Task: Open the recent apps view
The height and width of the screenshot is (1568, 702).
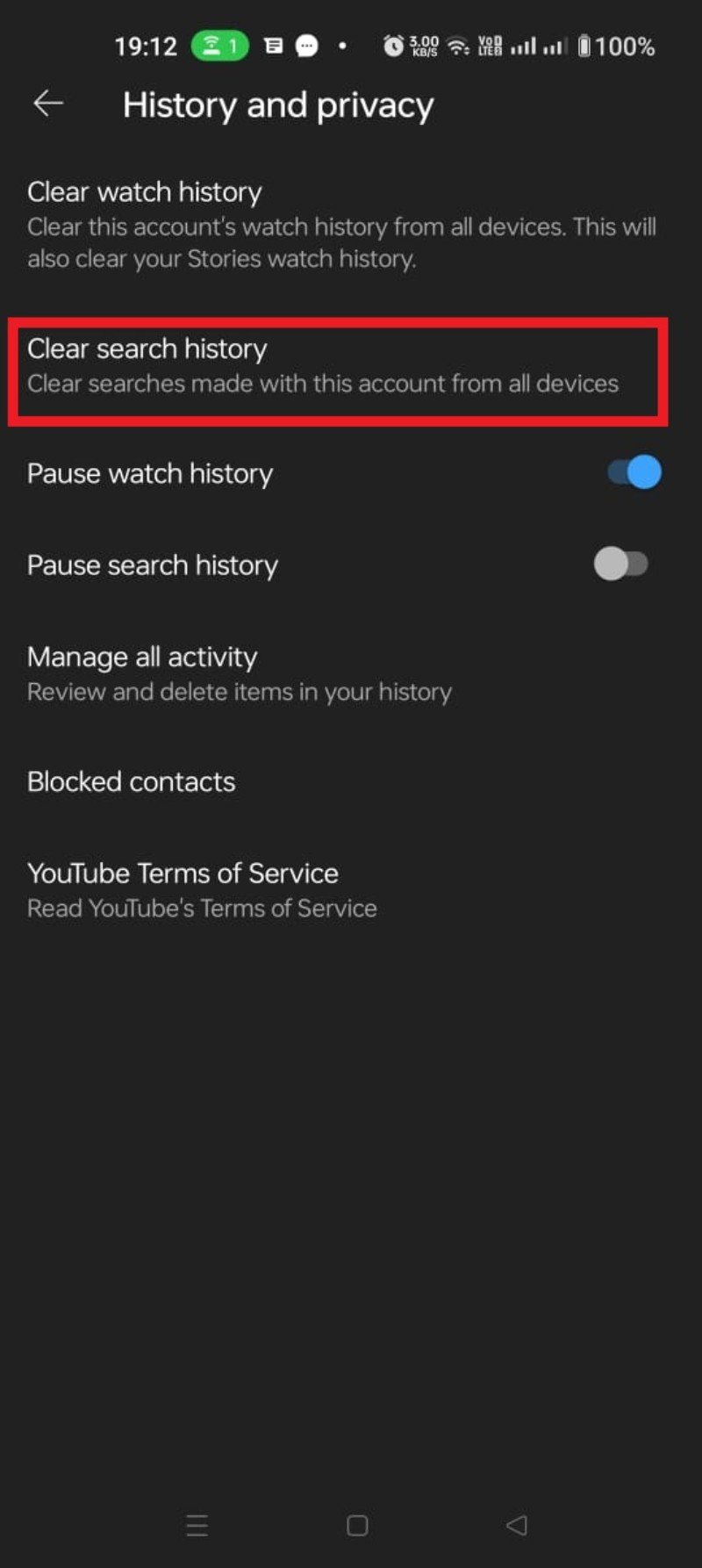Action: point(197,1525)
